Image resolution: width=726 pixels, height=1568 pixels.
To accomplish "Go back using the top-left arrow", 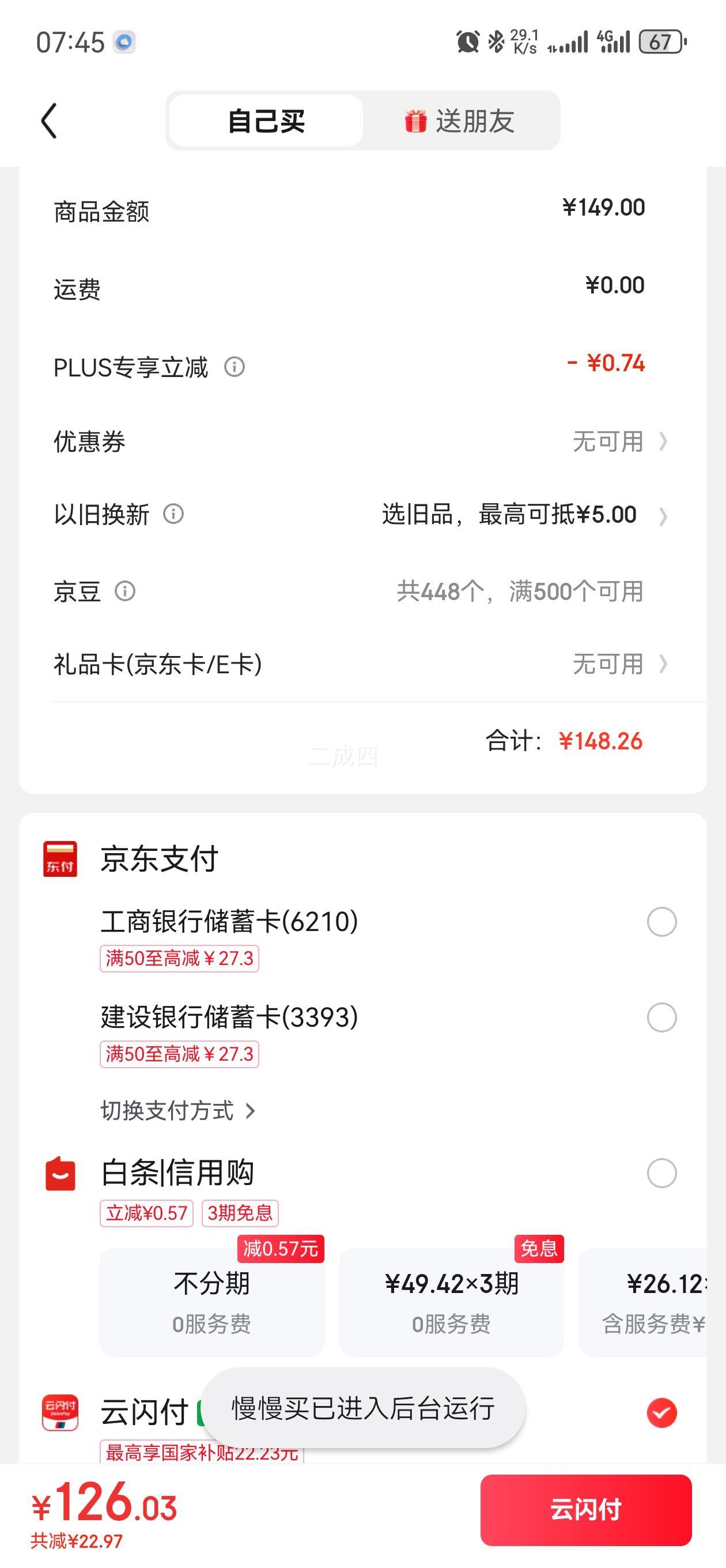I will coord(50,120).
